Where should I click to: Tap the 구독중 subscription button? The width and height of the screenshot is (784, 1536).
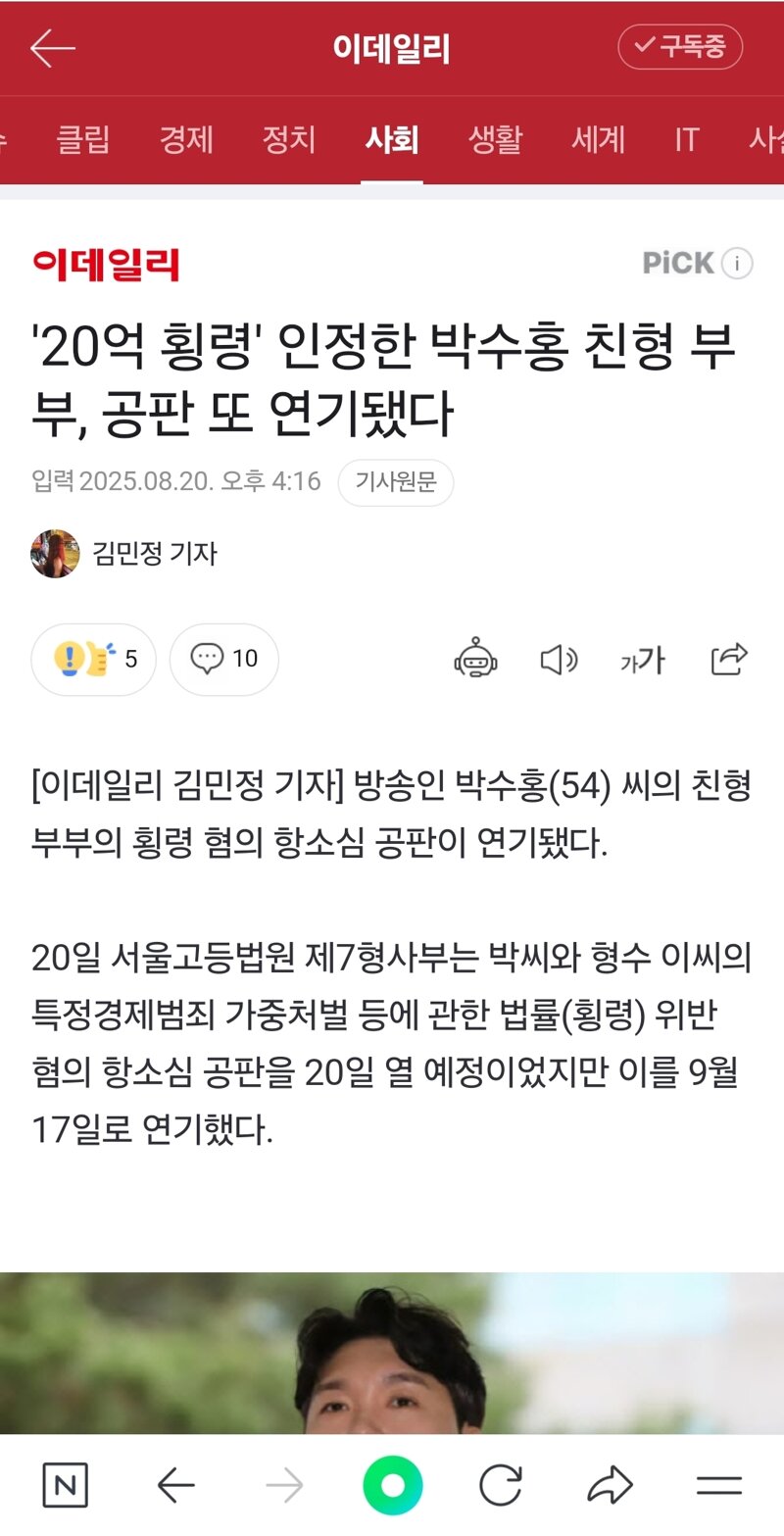click(679, 47)
